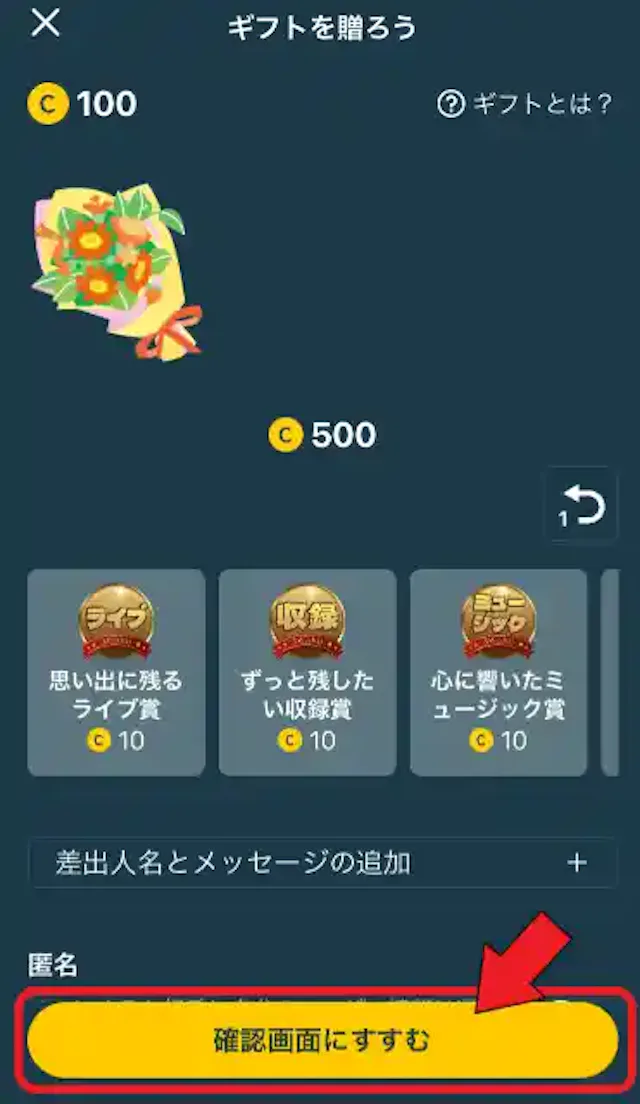The image size is (640, 1104).
Task: Open the ギフトとは？ help link
Action: pos(525,104)
